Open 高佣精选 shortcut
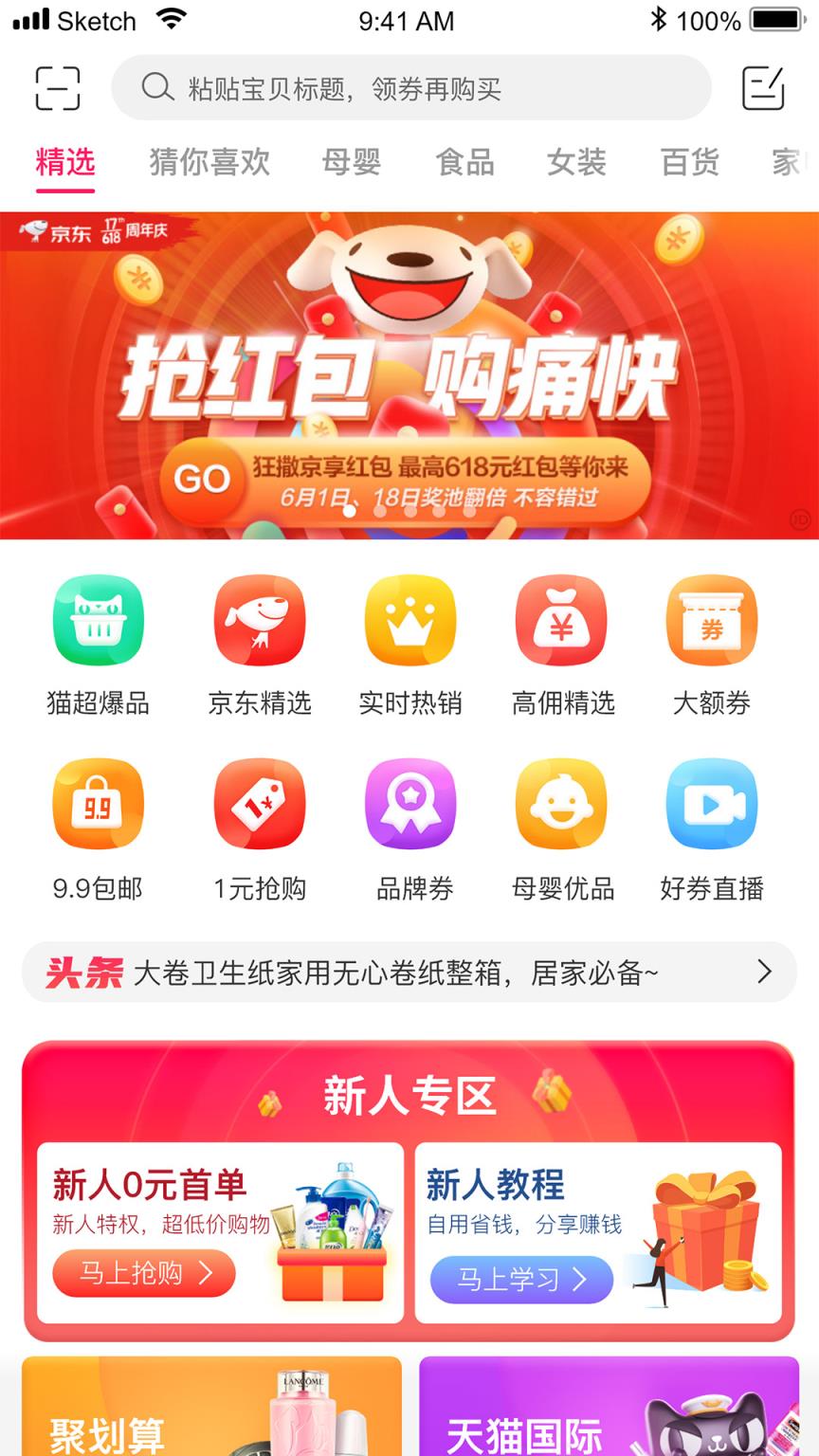This screenshot has width=819, height=1456. (562, 621)
